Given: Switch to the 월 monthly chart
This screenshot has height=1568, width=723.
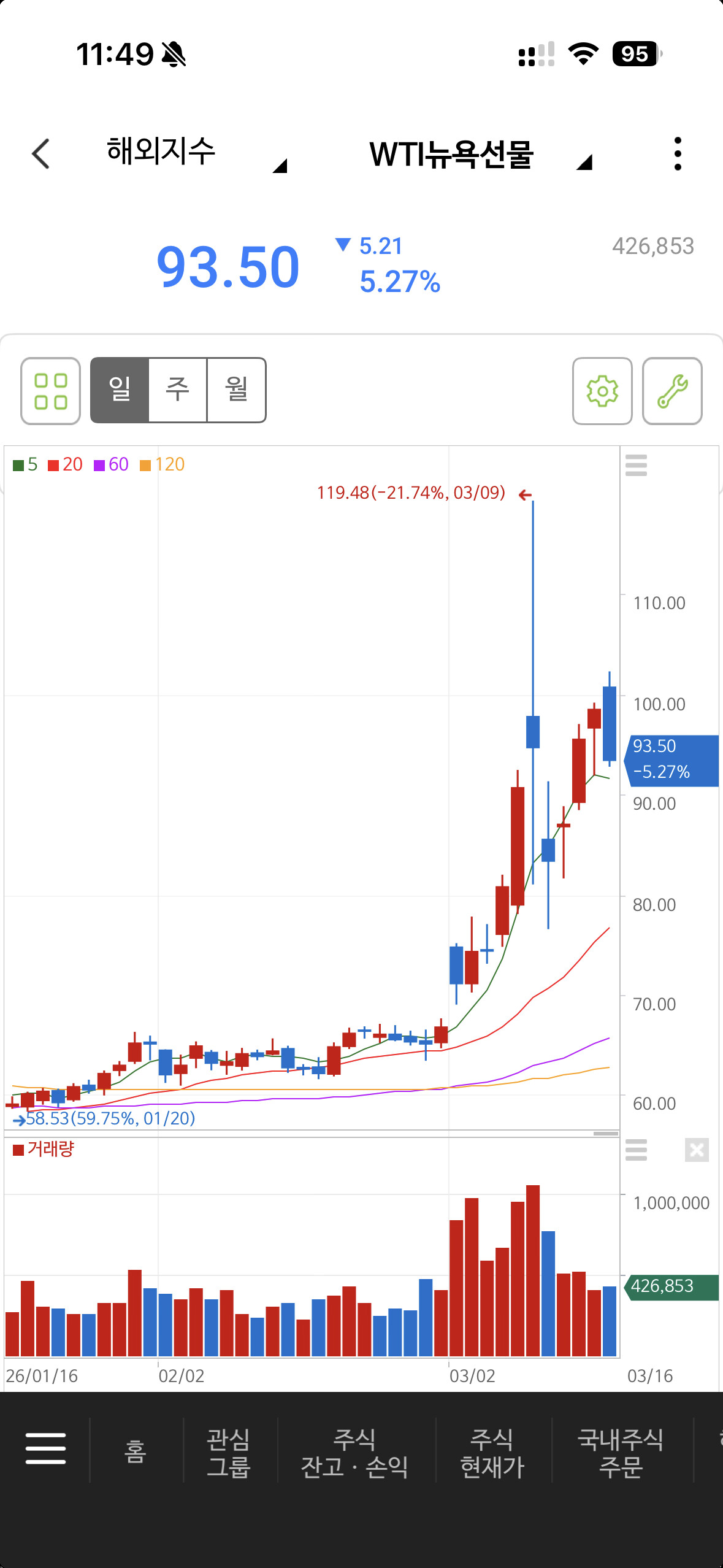Looking at the screenshot, I should click(x=237, y=390).
